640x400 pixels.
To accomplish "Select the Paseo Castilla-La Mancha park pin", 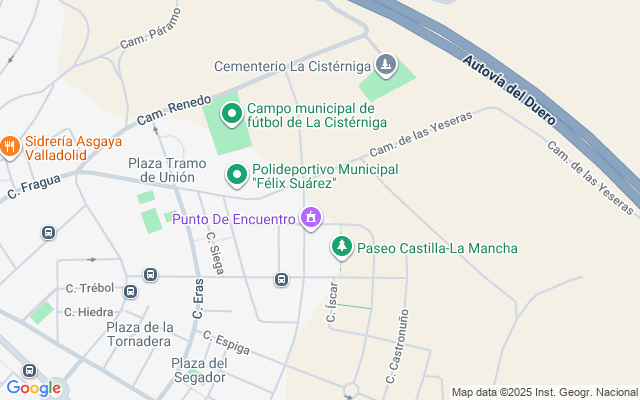I will coord(342,246).
